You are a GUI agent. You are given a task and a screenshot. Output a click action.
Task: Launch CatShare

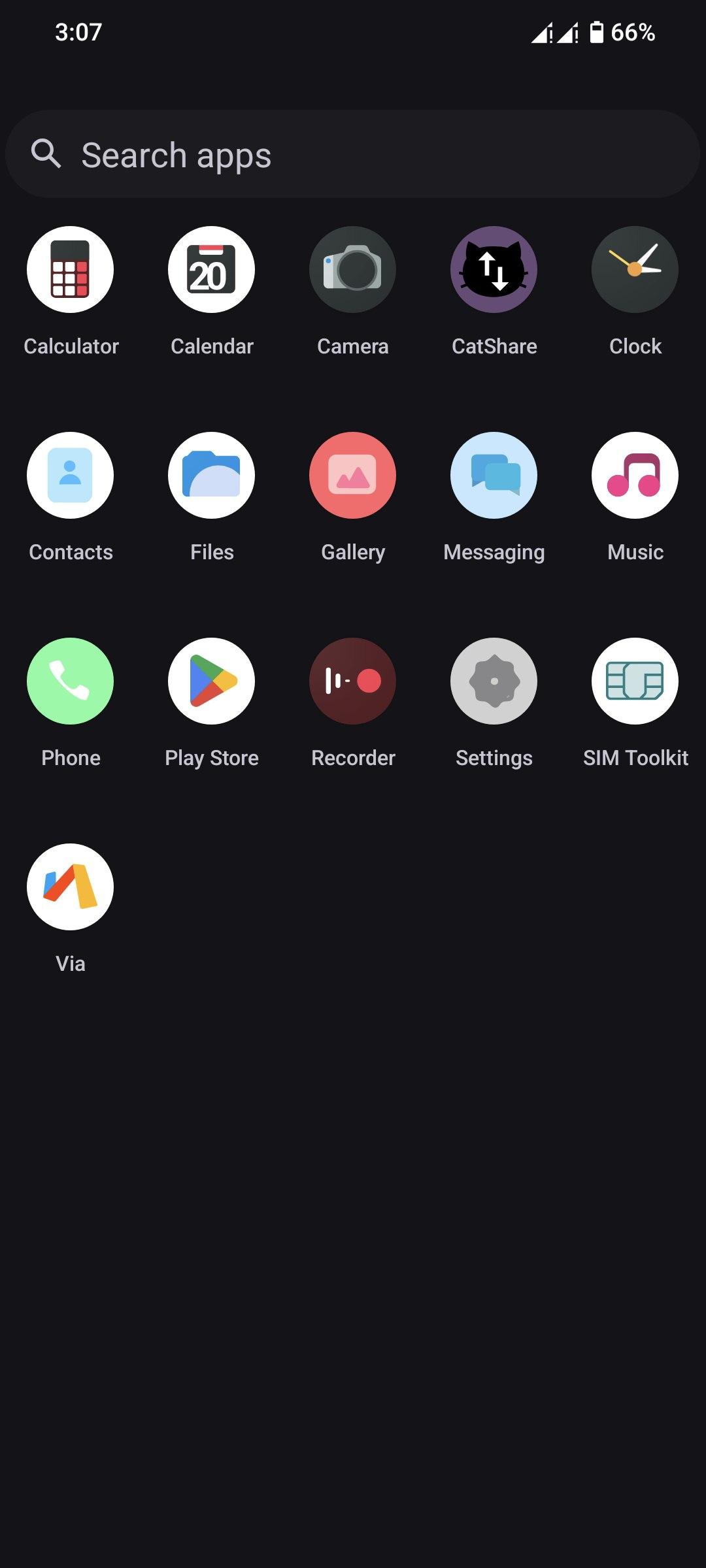click(494, 270)
